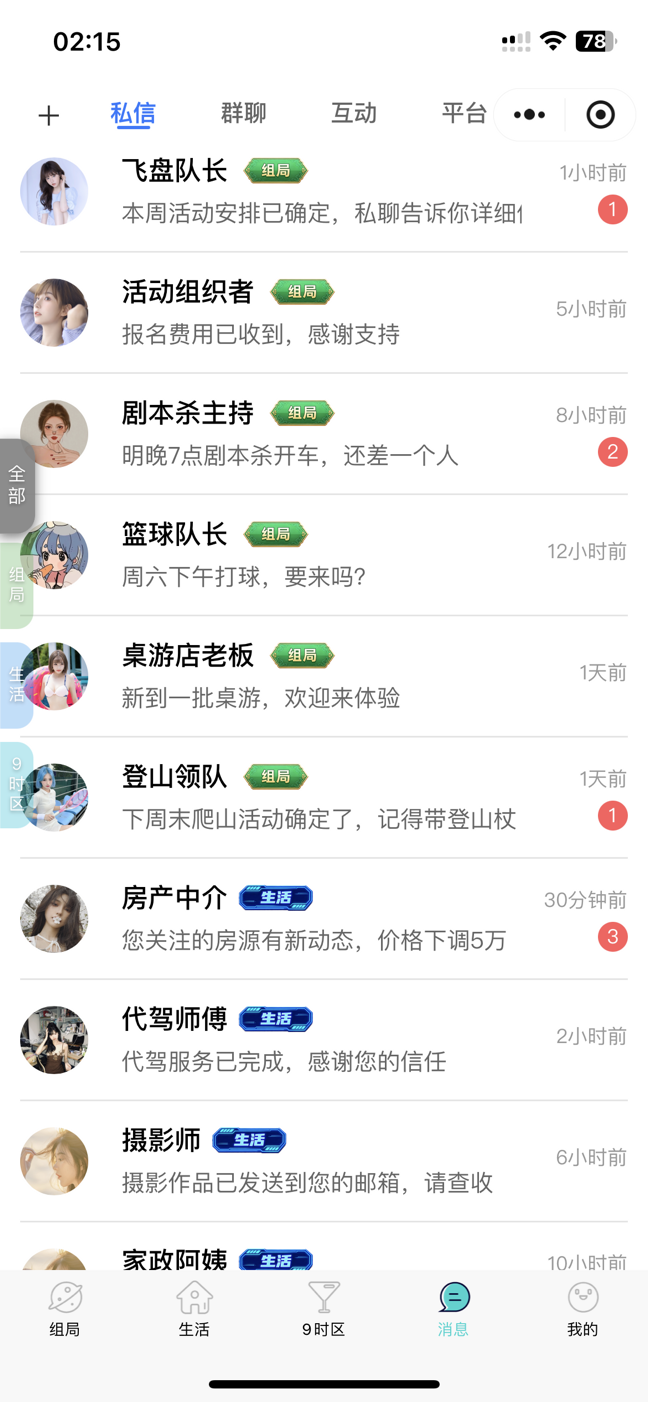The height and width of the screenshot is (1402, 648).
Task: Go to the 生活 bottom tab
Action: click(194, 1309)
